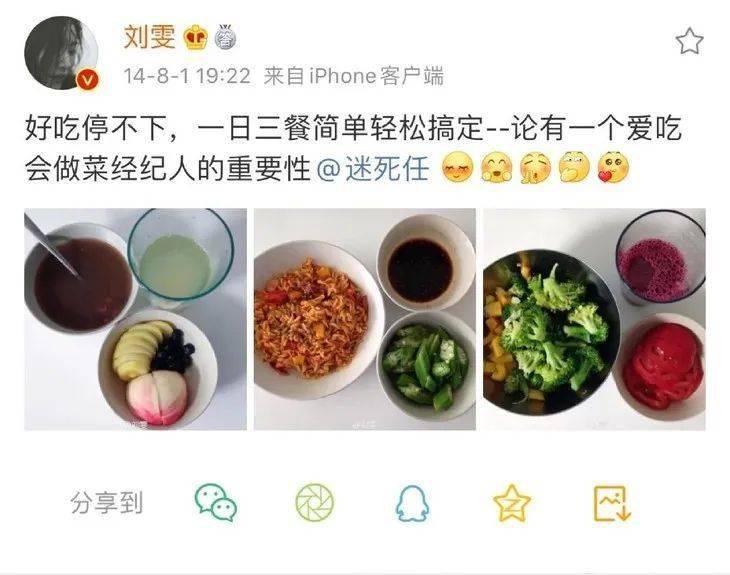The height and width of the screenshot is (575, 730).
Task: Open 刘雯's username link
Action: tap(149, 37)
